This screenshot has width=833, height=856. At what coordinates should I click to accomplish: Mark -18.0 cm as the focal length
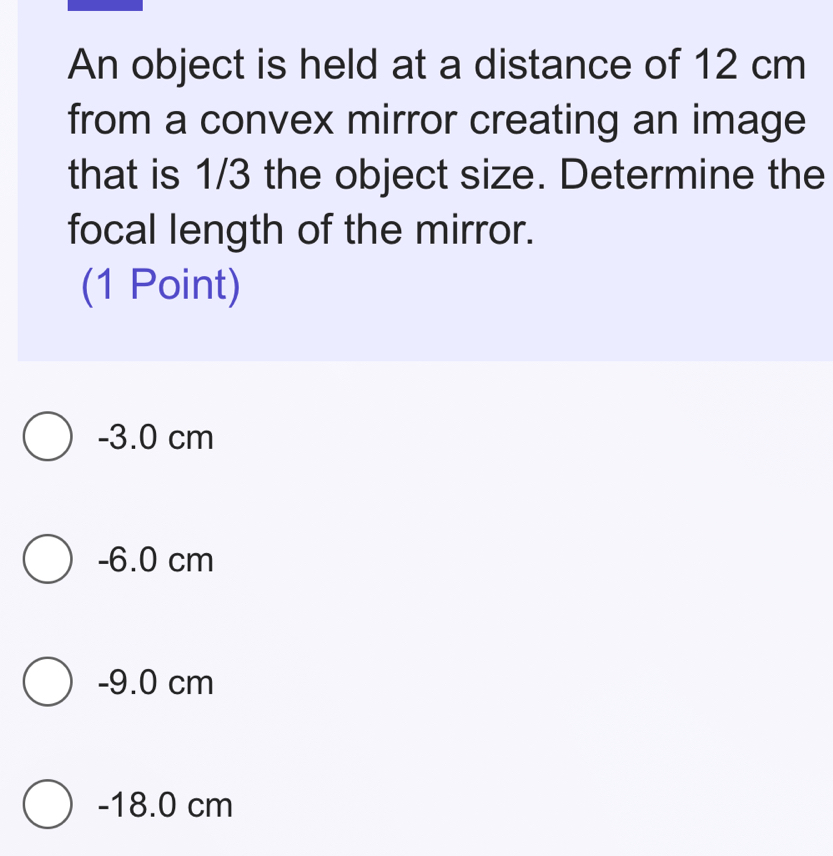coord(47,804)
